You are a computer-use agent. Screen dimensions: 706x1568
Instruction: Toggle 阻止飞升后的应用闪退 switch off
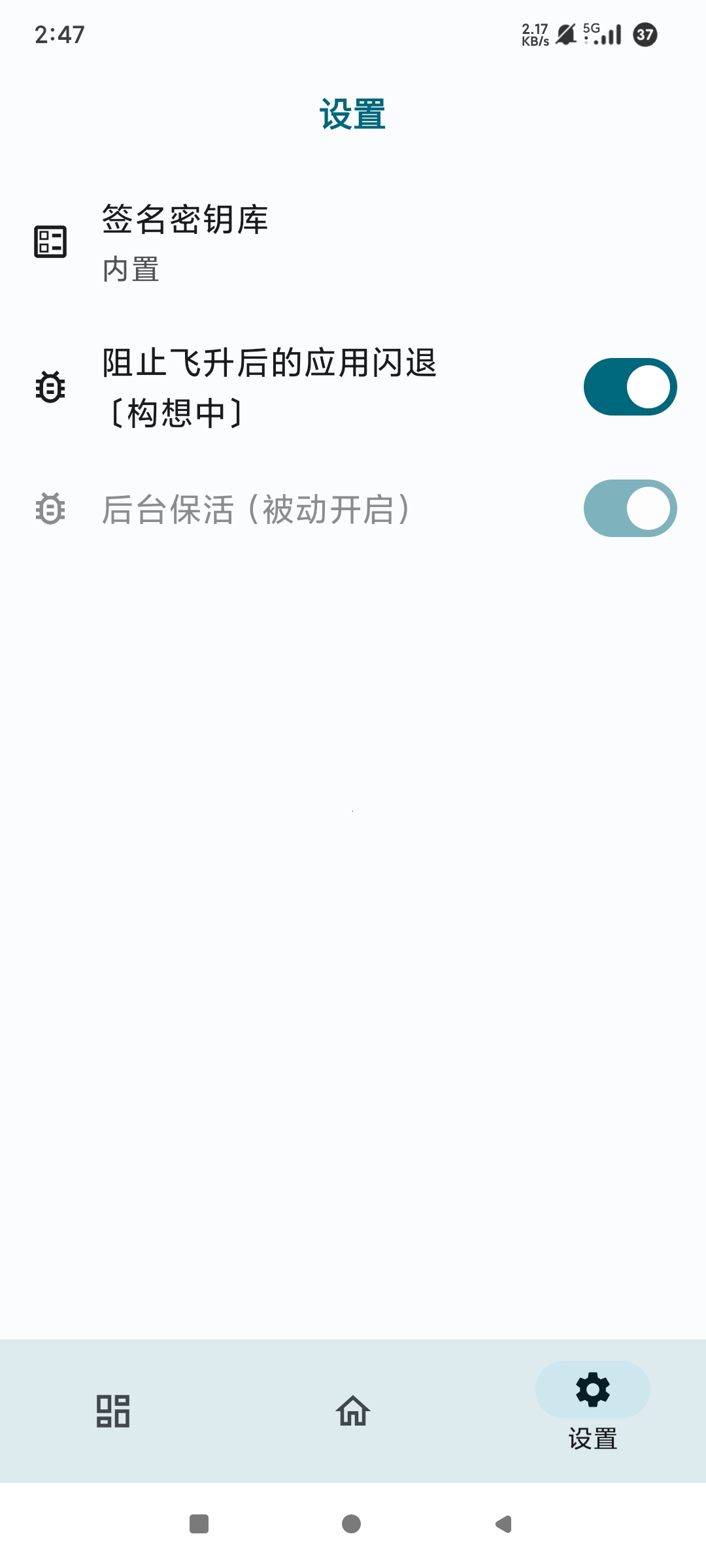tap(630, 387)
